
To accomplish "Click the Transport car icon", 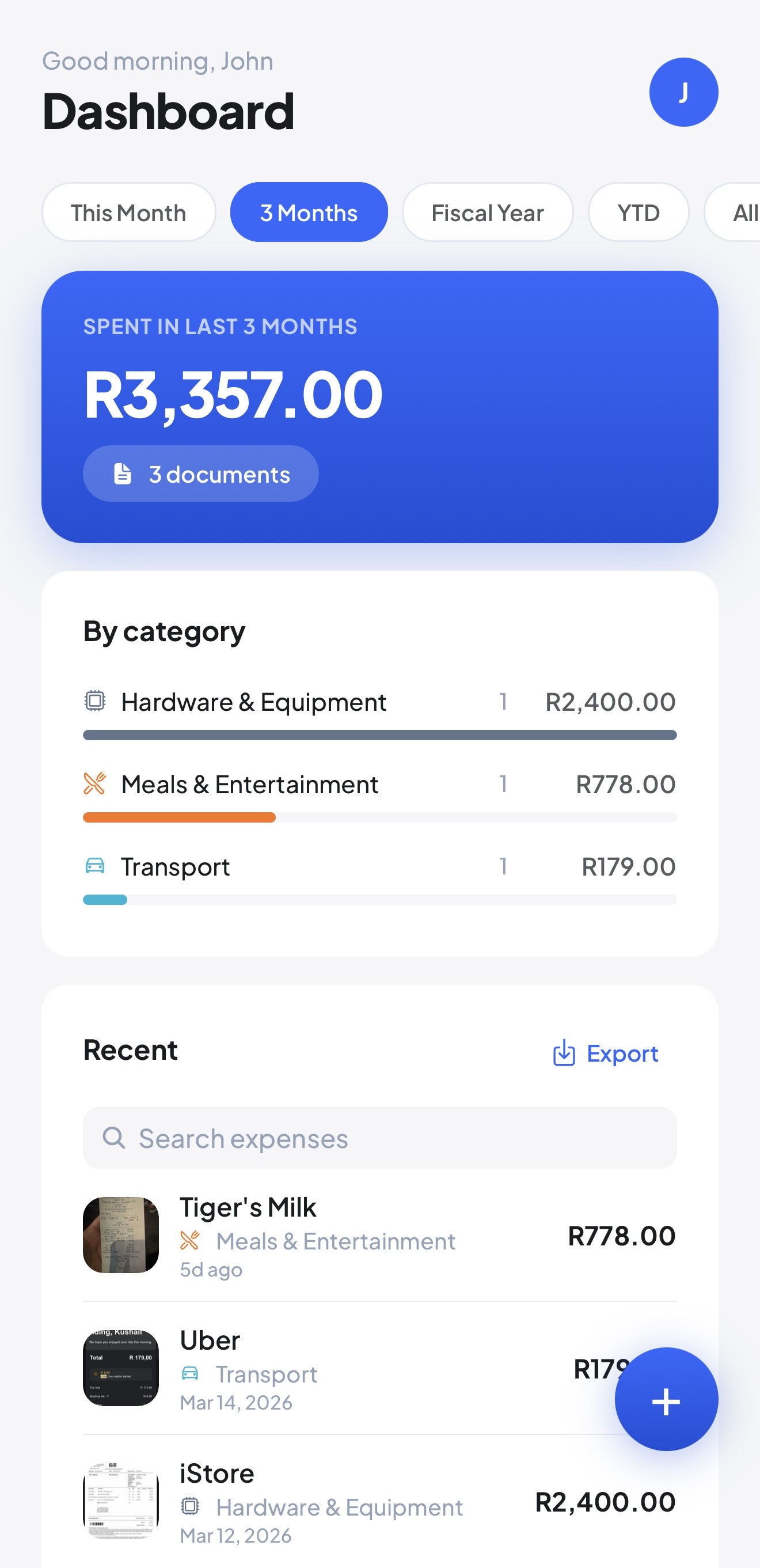I will point(94,866).
